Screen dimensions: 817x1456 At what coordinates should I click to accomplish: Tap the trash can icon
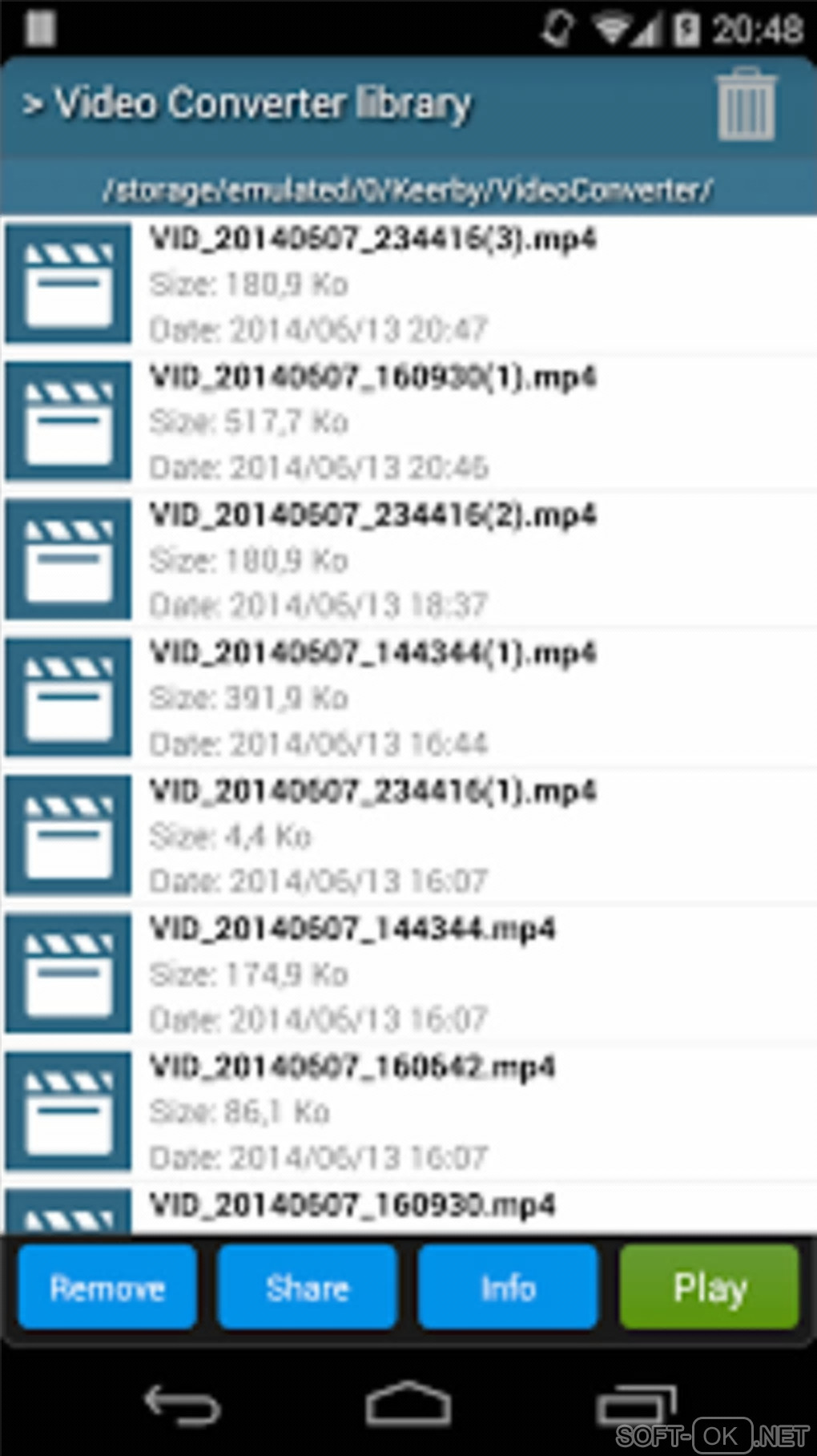[746, 104]
